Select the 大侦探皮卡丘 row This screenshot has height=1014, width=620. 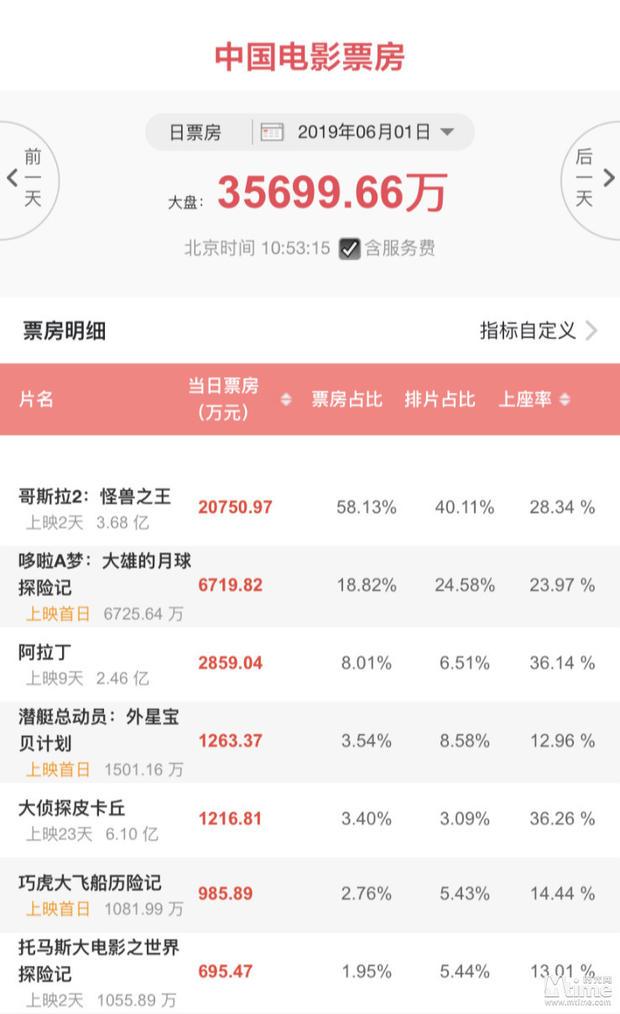point(310,820)
